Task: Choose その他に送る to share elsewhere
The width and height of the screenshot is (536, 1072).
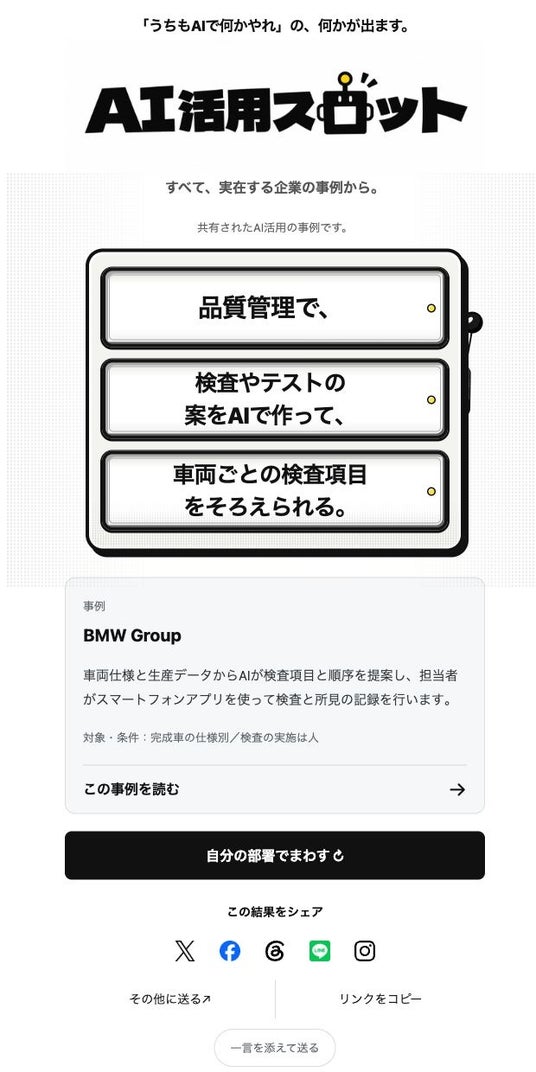Action: click(x=170, y=999)
